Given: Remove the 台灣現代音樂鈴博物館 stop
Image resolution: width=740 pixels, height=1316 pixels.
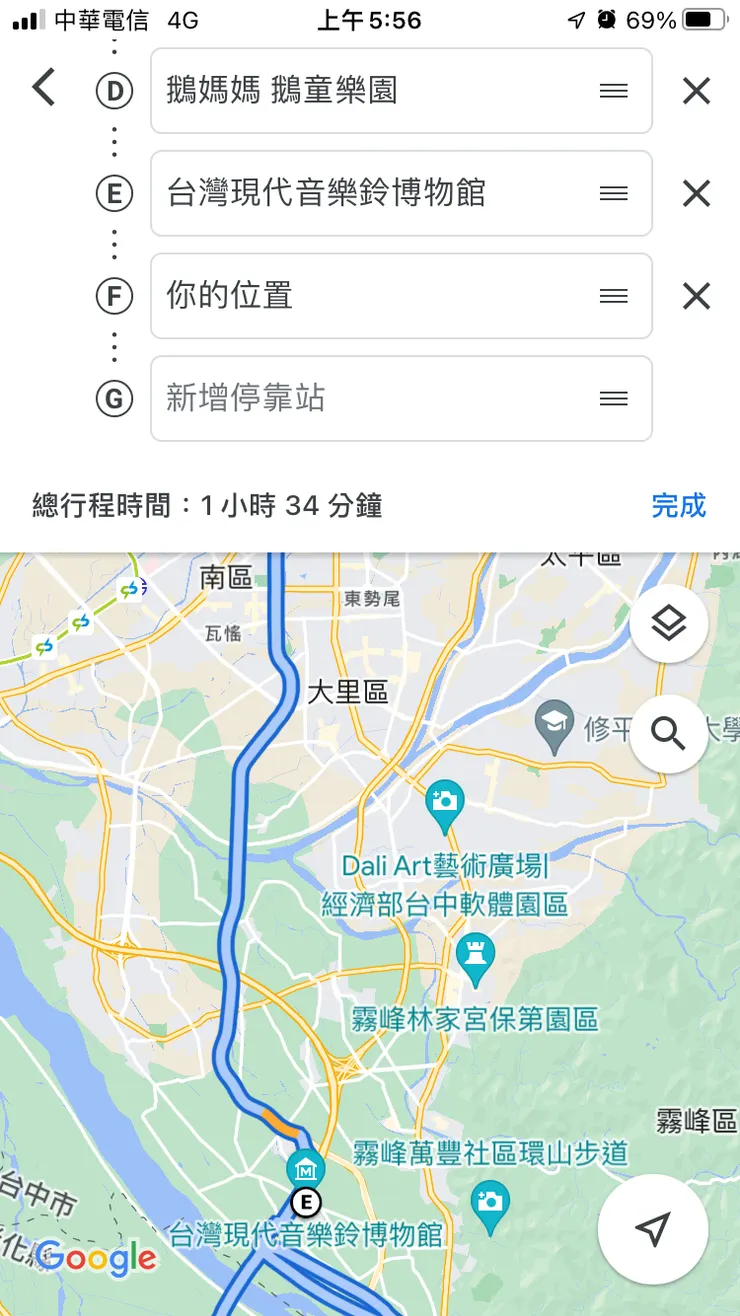Looking at the screenshot, I should click(x=696, y=193).
